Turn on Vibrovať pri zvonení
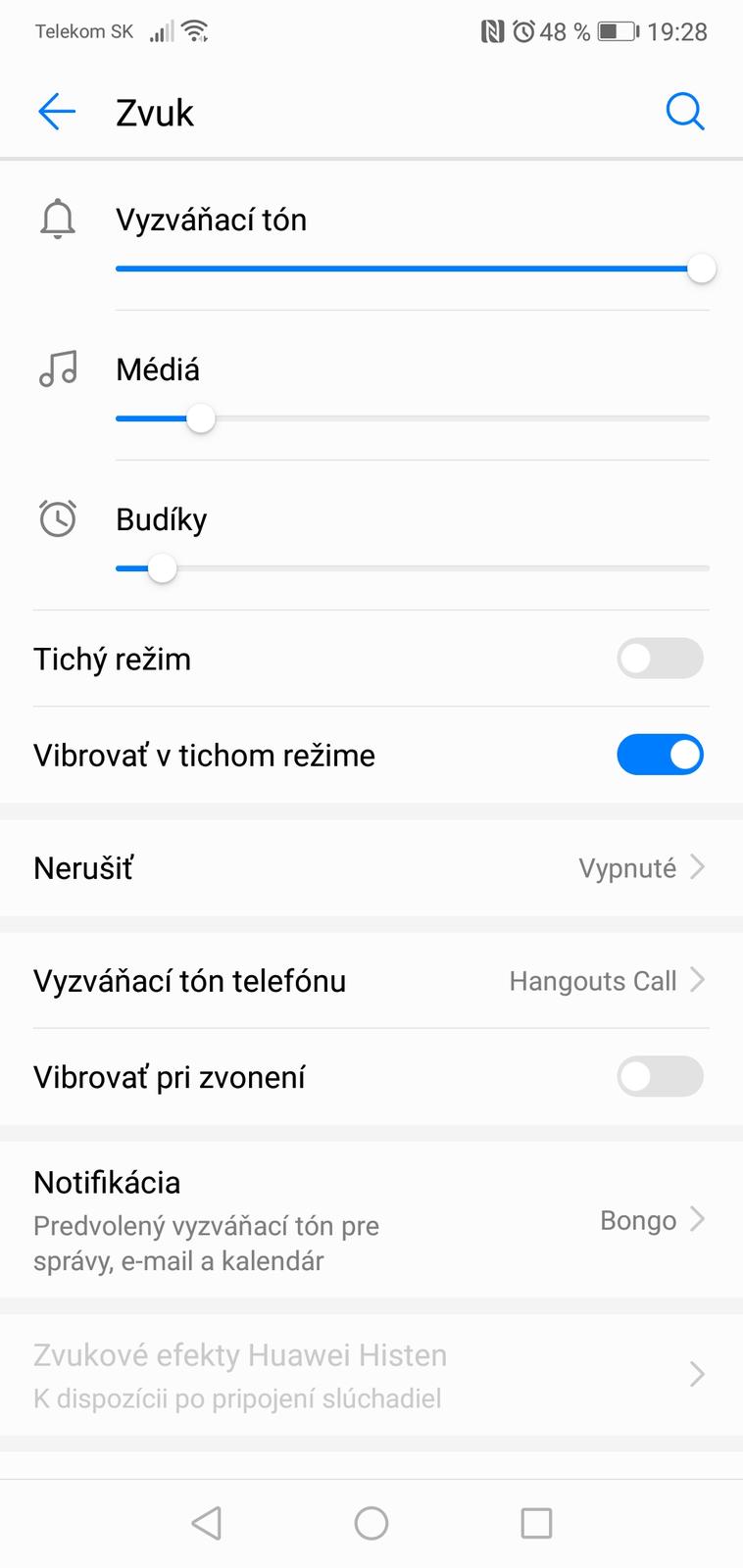The image size is (743, 1568). (660, 1076)
